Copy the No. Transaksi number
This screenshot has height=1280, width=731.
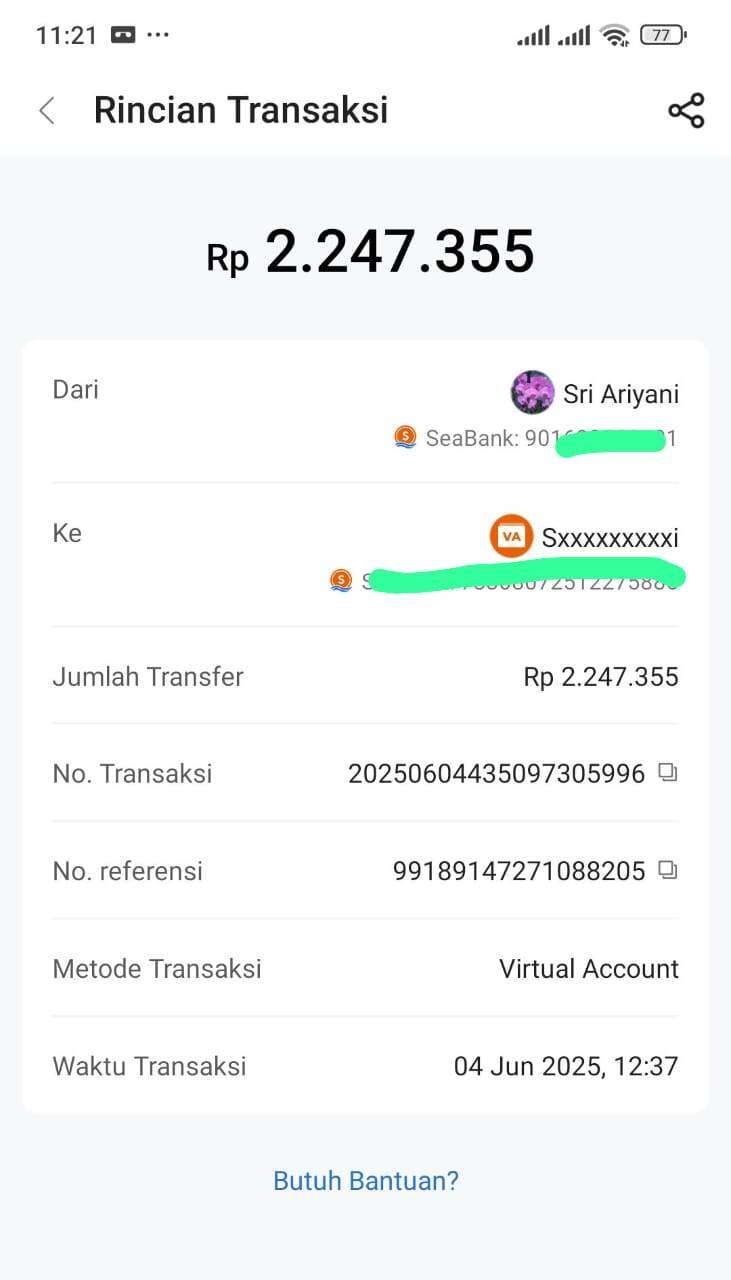point(667,773)
